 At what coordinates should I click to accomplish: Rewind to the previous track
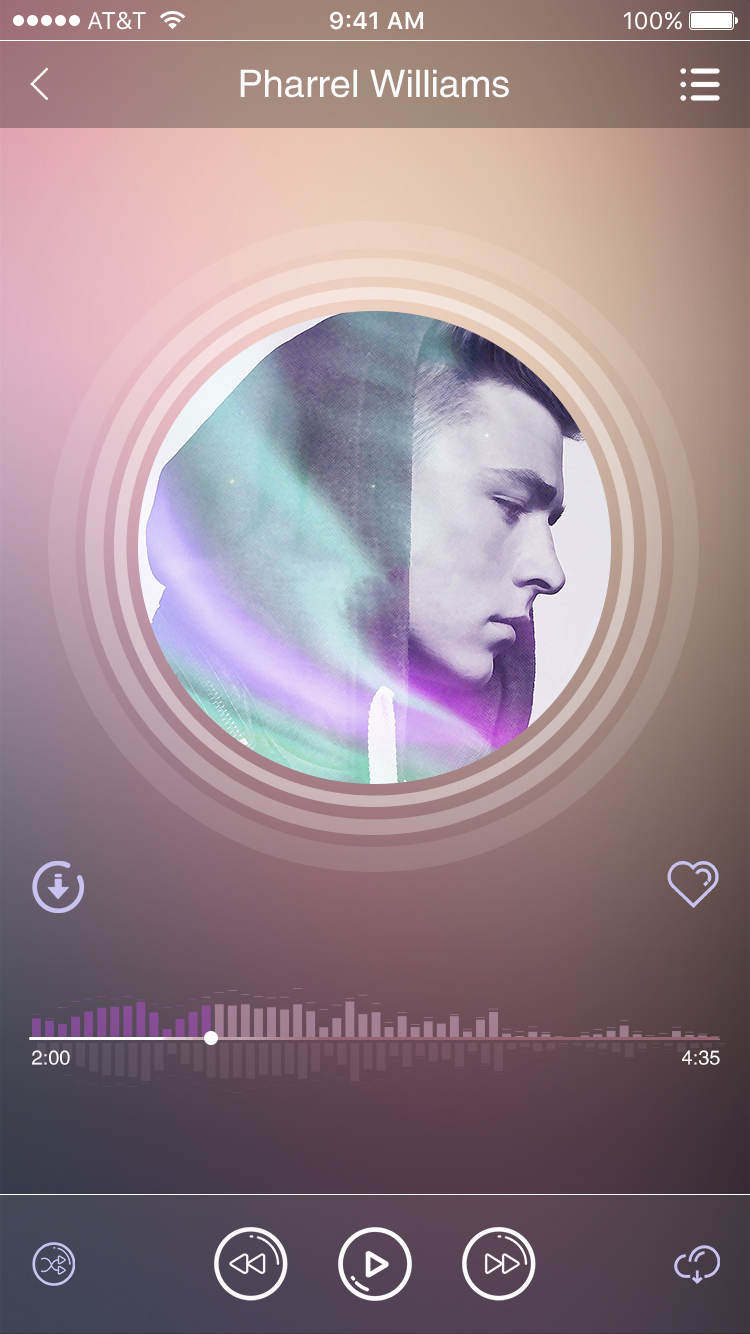(x=250, y=1265)
